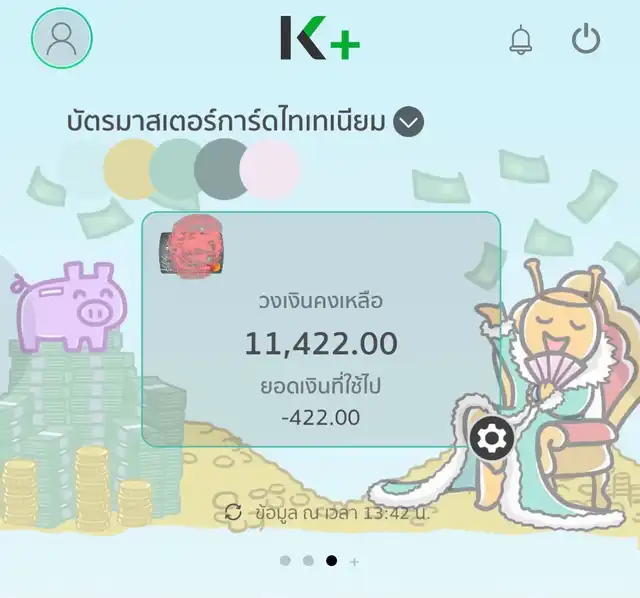Image resolution: width=640 pixels, height=598 pixels.
Task: Tap the plus to add account page
Action: pyautogui.click(x=354, y=562)
